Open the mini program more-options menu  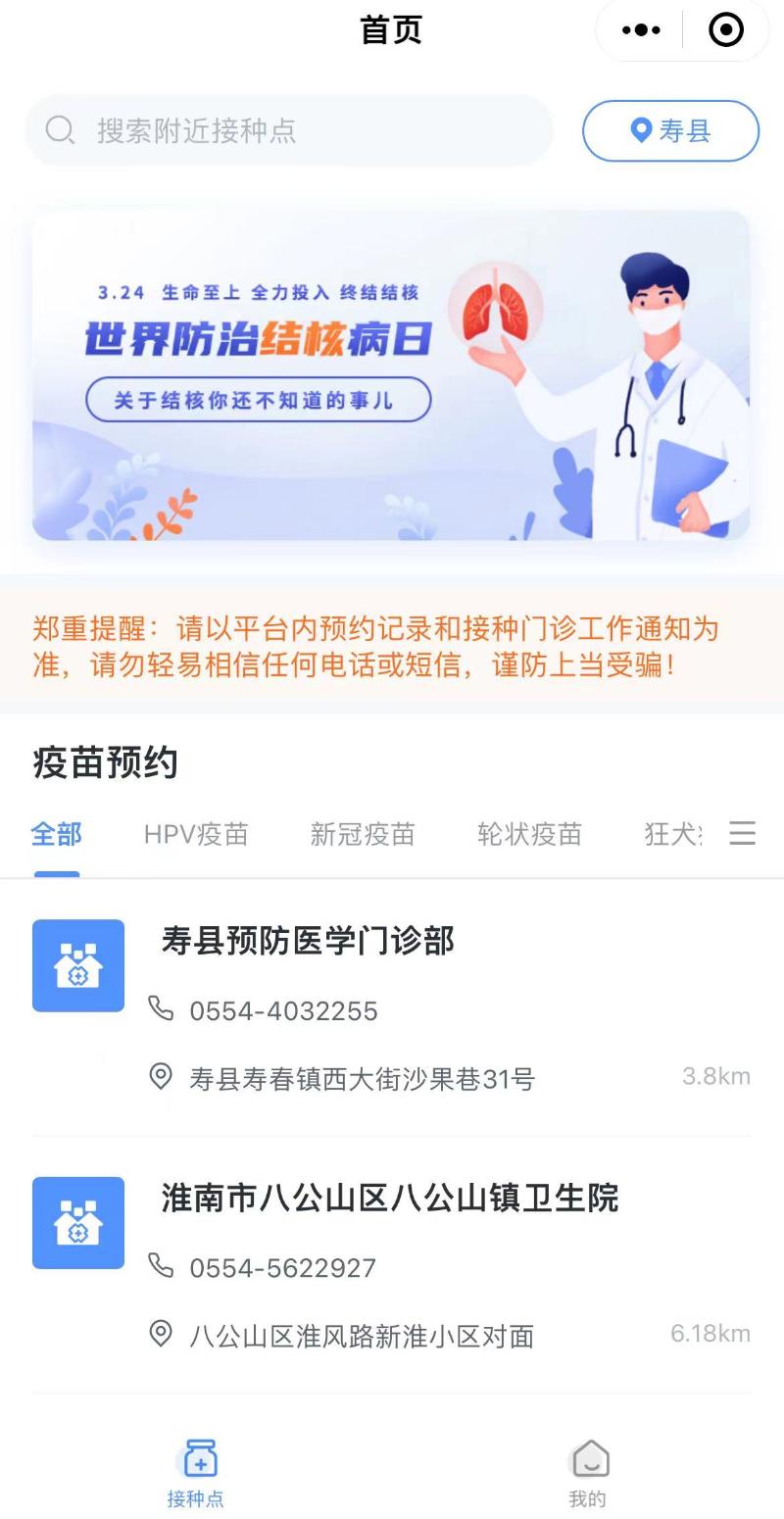pyautogui.click(x=641, y=30)
